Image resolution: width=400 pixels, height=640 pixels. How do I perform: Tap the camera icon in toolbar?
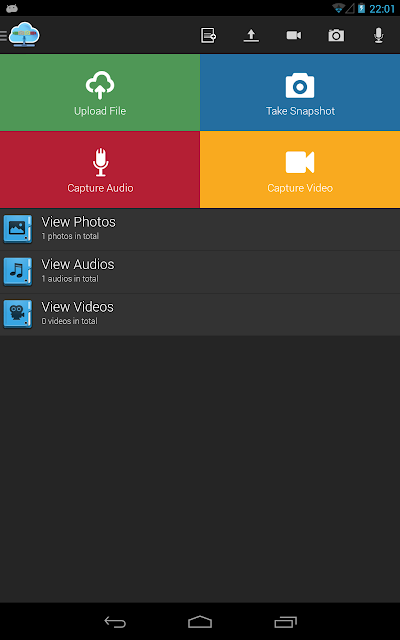pos(336,35)
